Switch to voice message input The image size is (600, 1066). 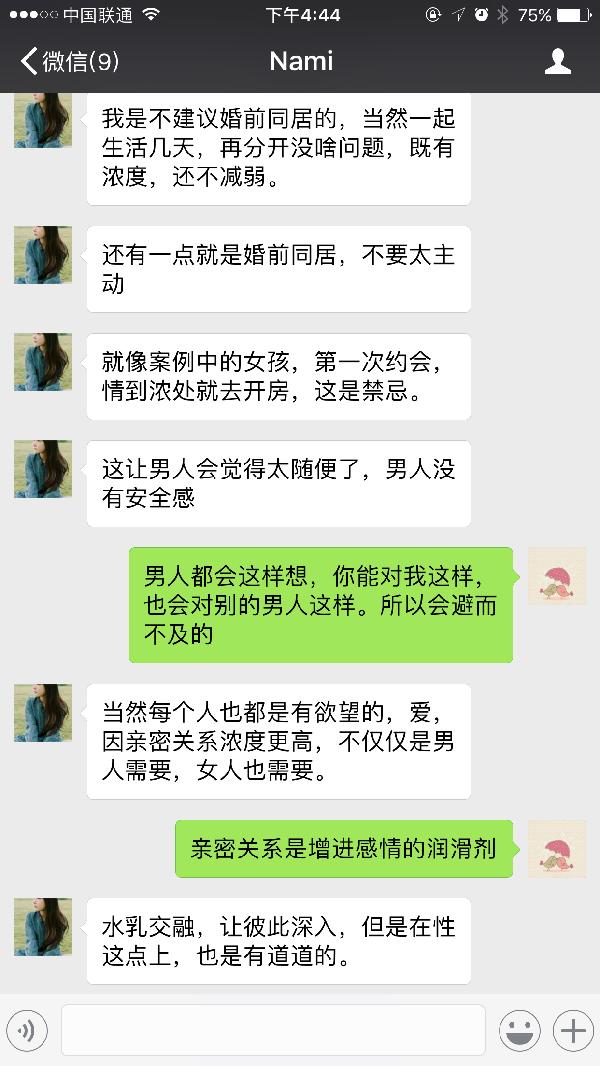pos(27,1030)
